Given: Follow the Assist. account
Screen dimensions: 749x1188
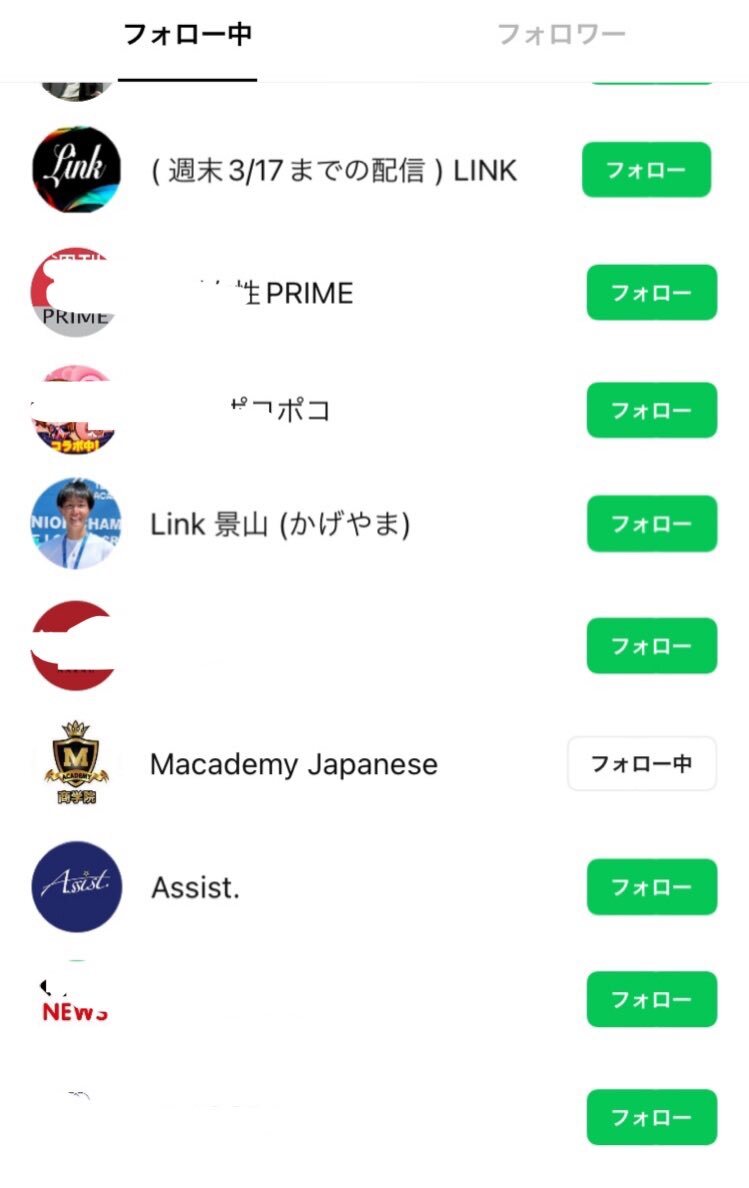Looking at the screenshot, I should [651, 887].
